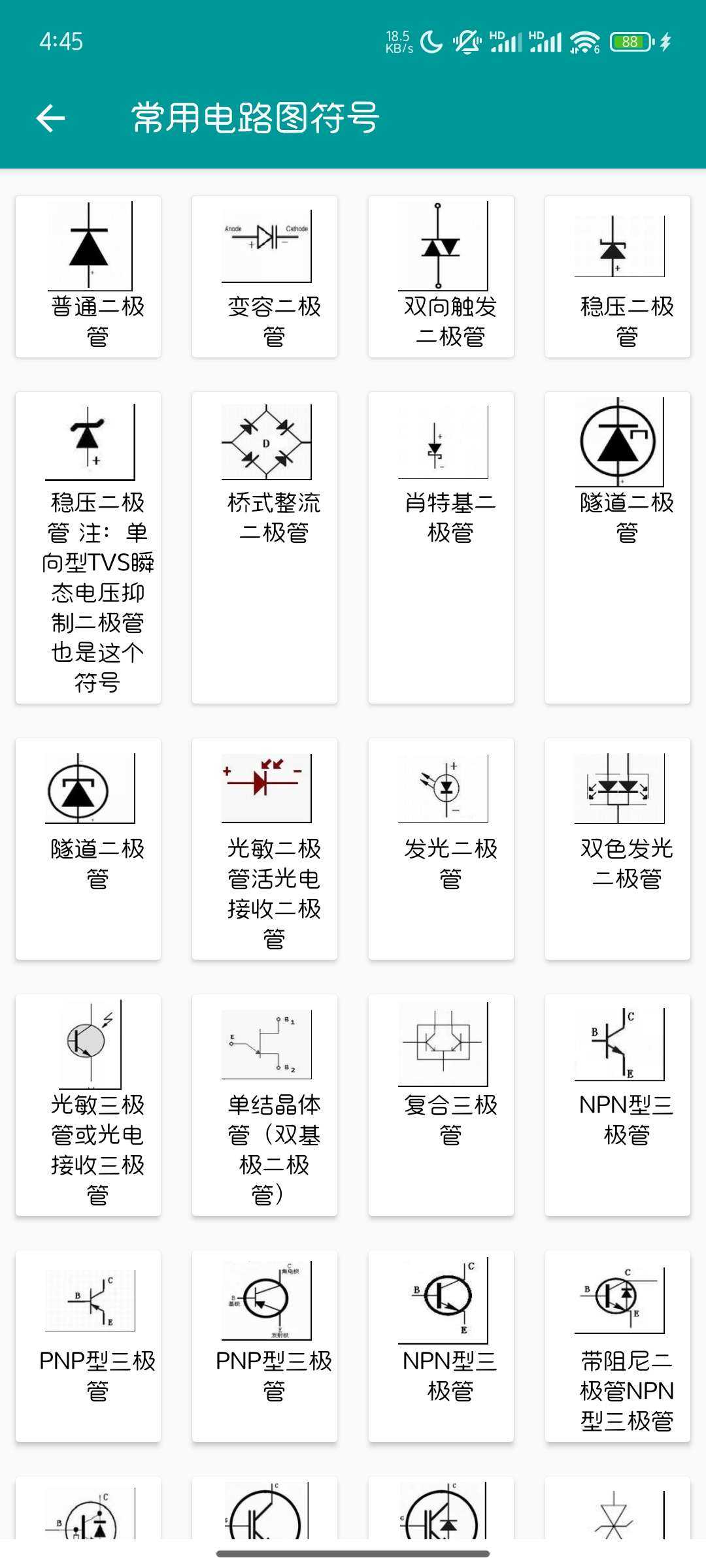Screen dimensions: 706x1568
Task: View the 发光二极管 symbol card
Action: coord(441,848)
